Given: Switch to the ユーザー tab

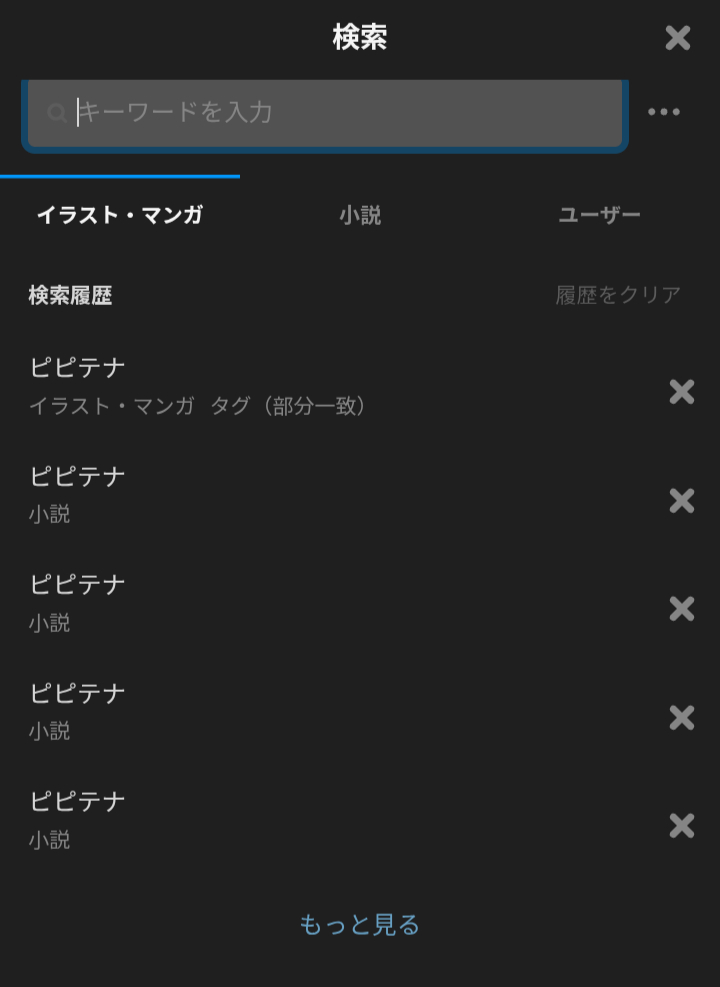Looking at the screenshot, I should 599,215.
